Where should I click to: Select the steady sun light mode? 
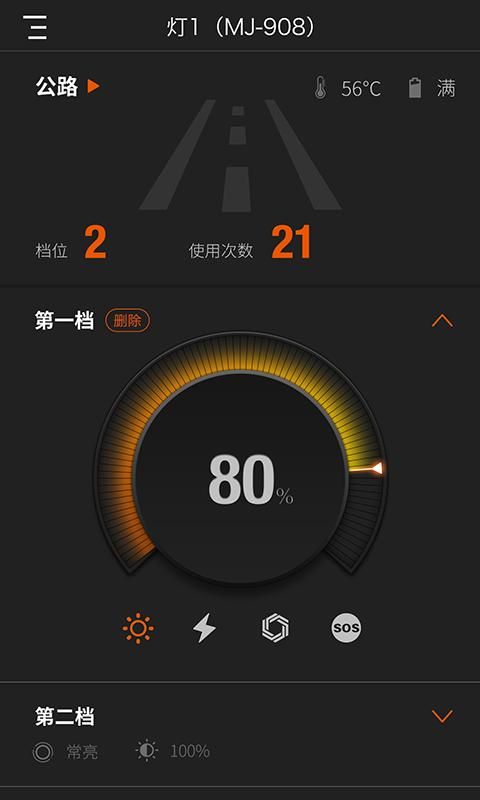coord(138,628)
